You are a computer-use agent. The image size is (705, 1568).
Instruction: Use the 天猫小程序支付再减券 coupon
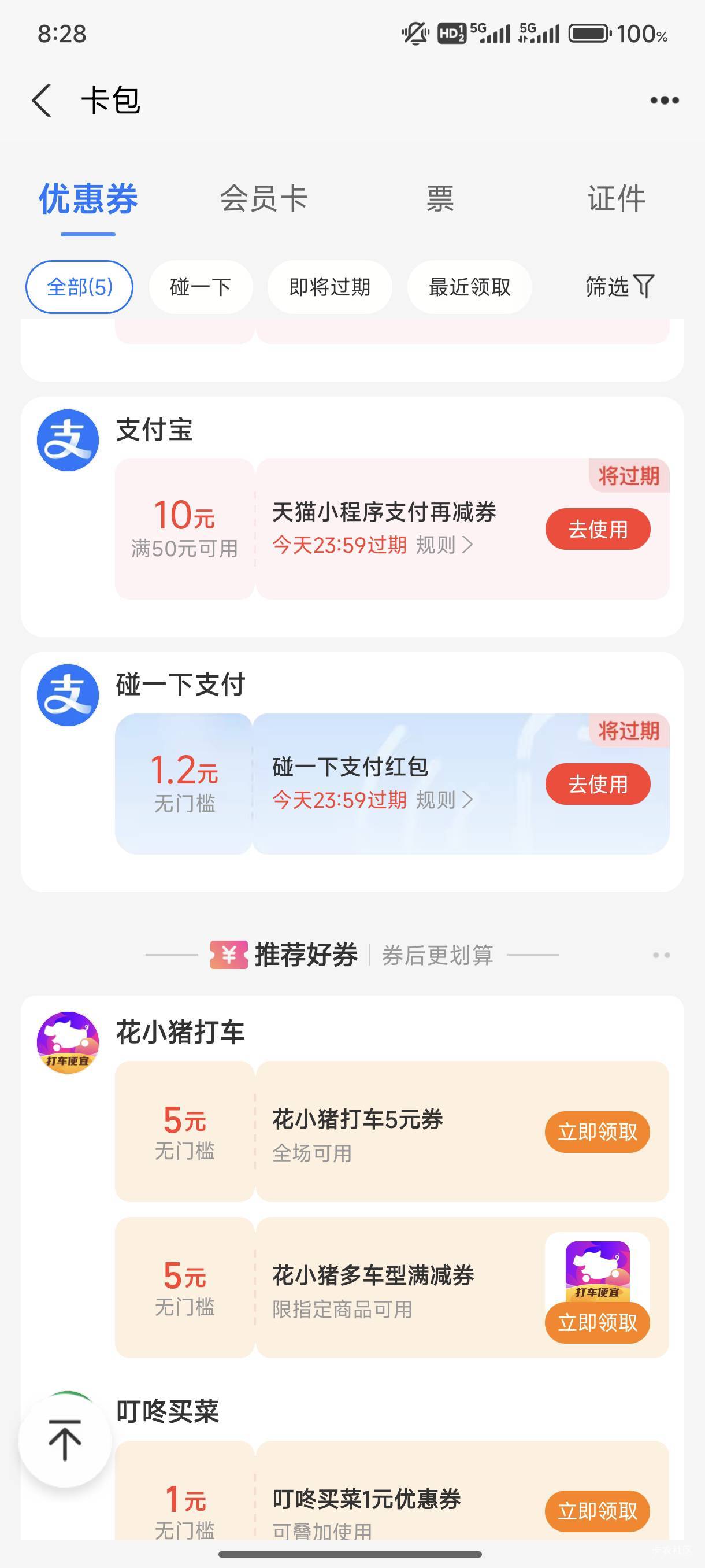click(598, 529)
